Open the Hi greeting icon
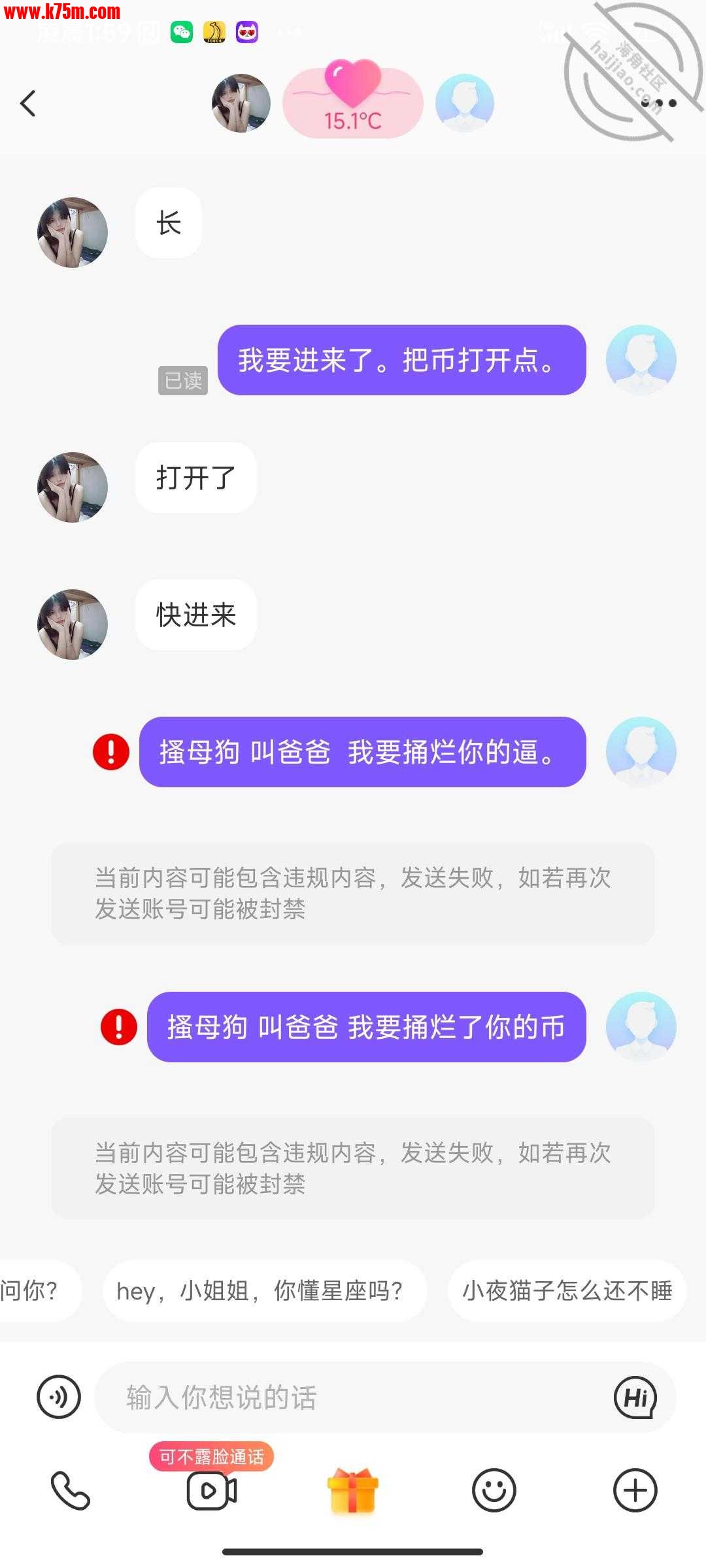Viewport: 706px width, 1568px height. (635, 1397)
